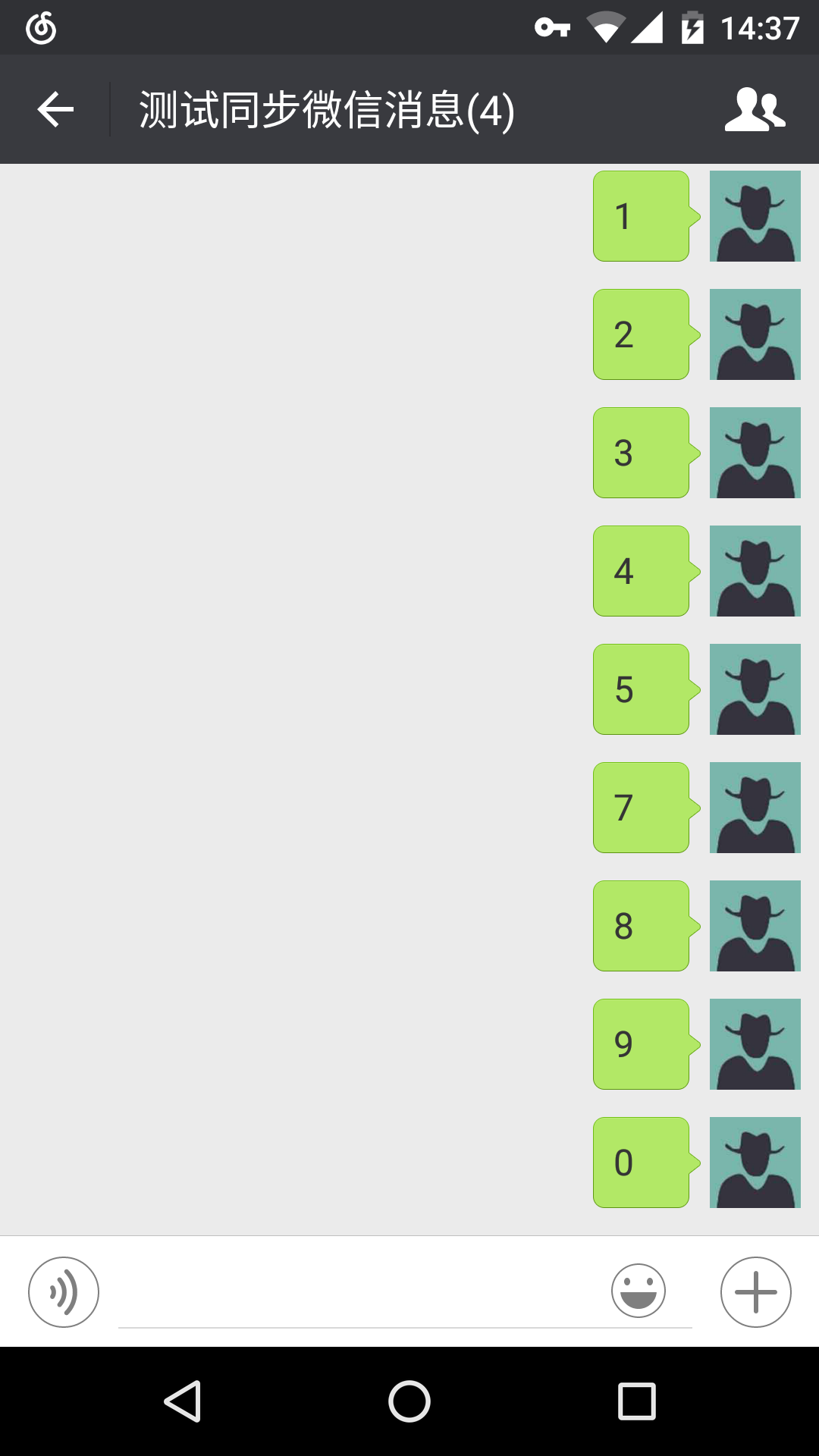Open the plus attachment menu

point(755,1291)
